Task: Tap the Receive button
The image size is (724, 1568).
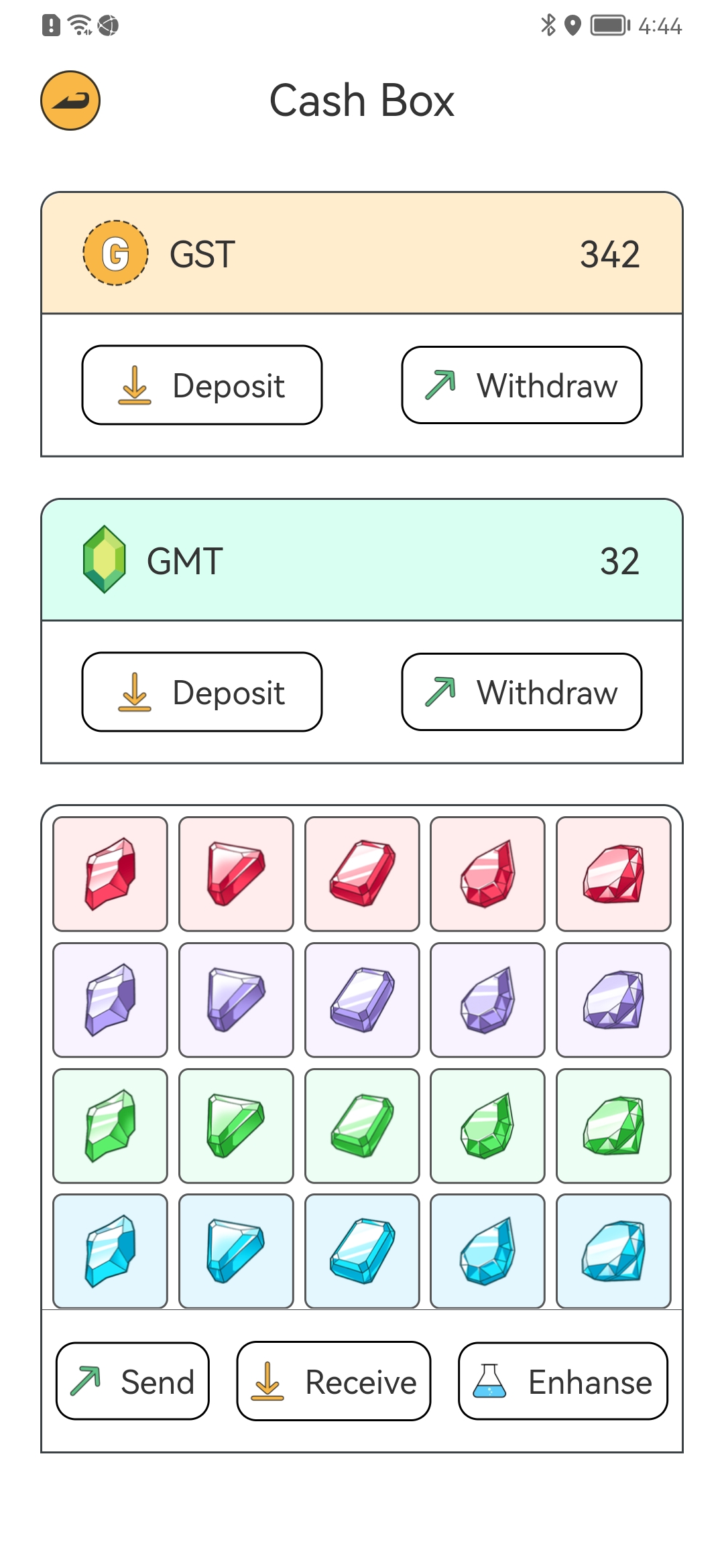Action: tap(334, 1381)
